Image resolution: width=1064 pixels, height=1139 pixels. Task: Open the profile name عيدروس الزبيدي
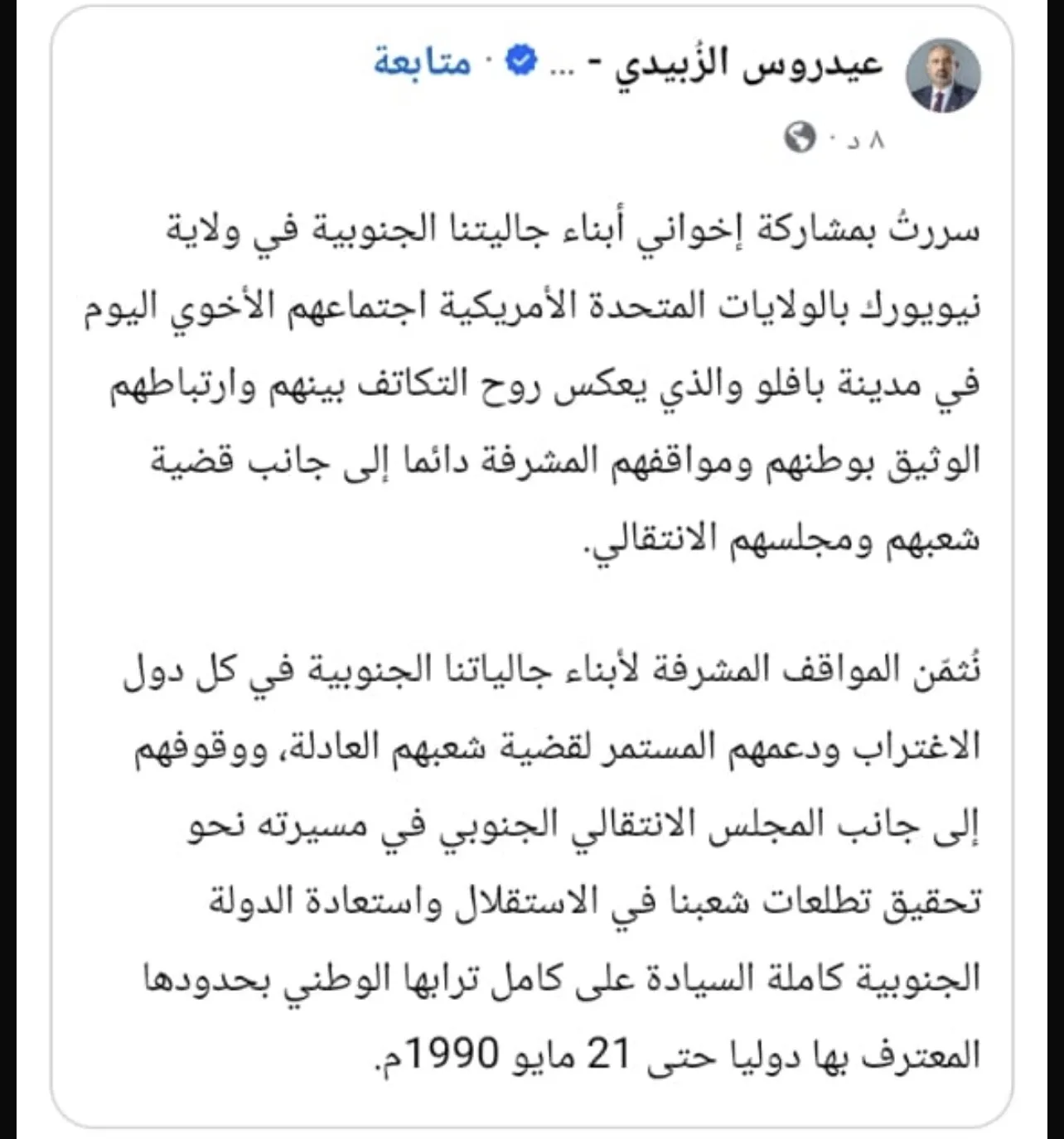click(x=748, y=65)
